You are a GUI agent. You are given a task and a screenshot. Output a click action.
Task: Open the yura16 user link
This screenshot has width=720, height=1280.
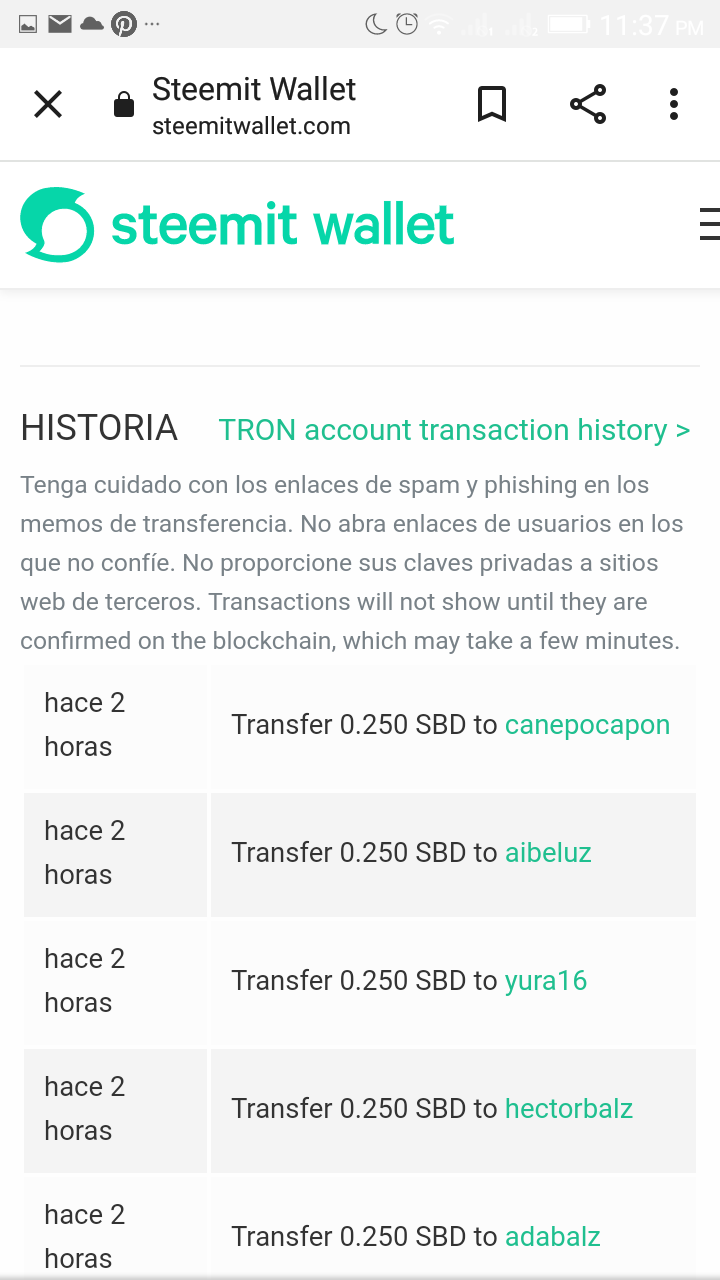click(x=546, y=981)
